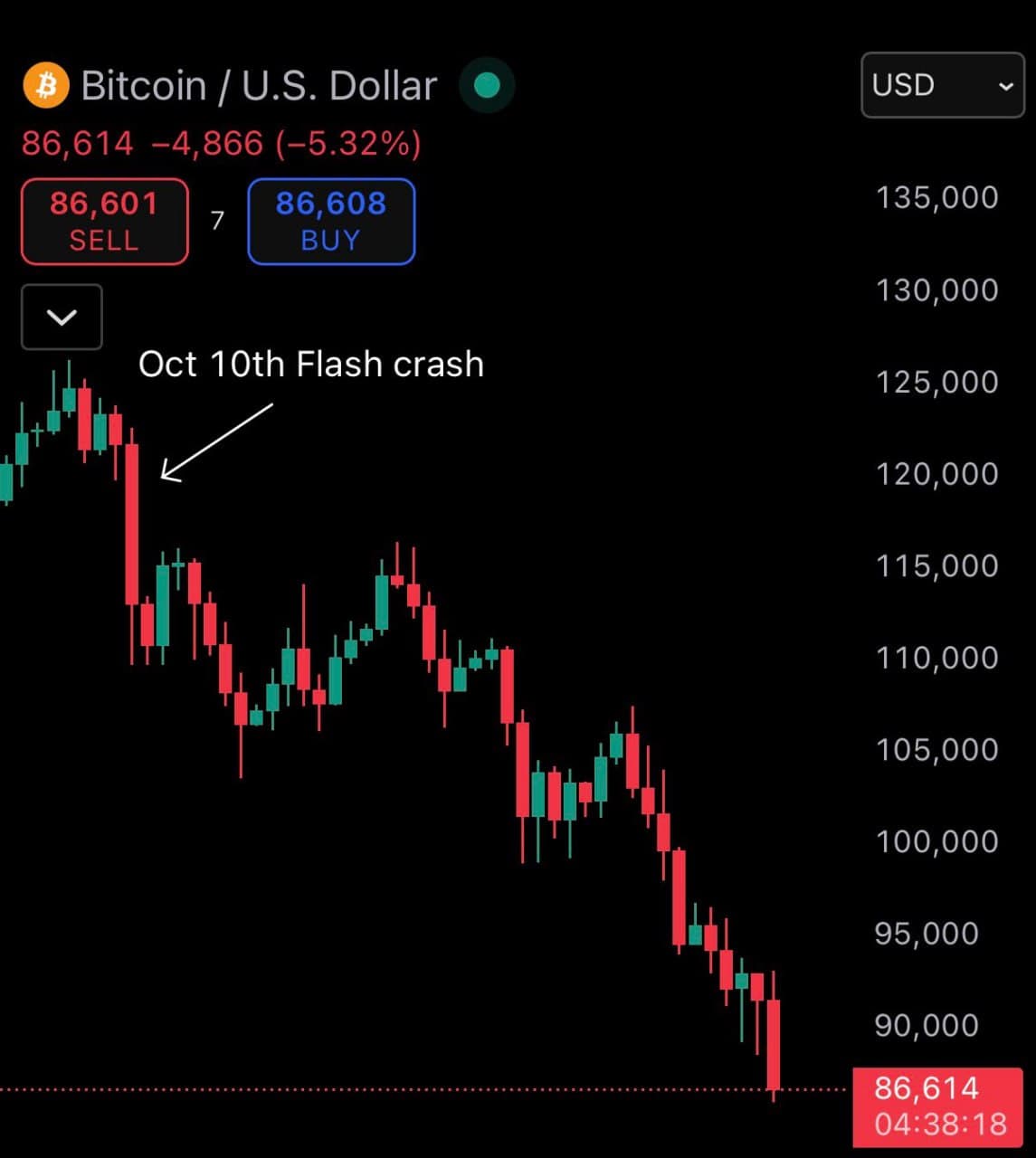Click the Oct 10th Flash crash label
The width and height of the screenshot is (1036, 1158).
point(310,364)
